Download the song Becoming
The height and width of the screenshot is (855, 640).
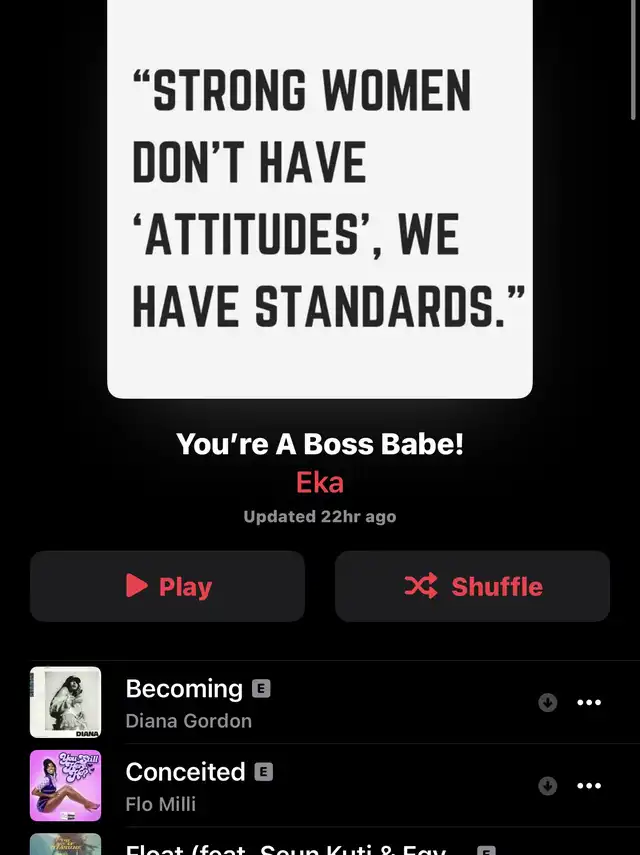click(x=547, y=703)
